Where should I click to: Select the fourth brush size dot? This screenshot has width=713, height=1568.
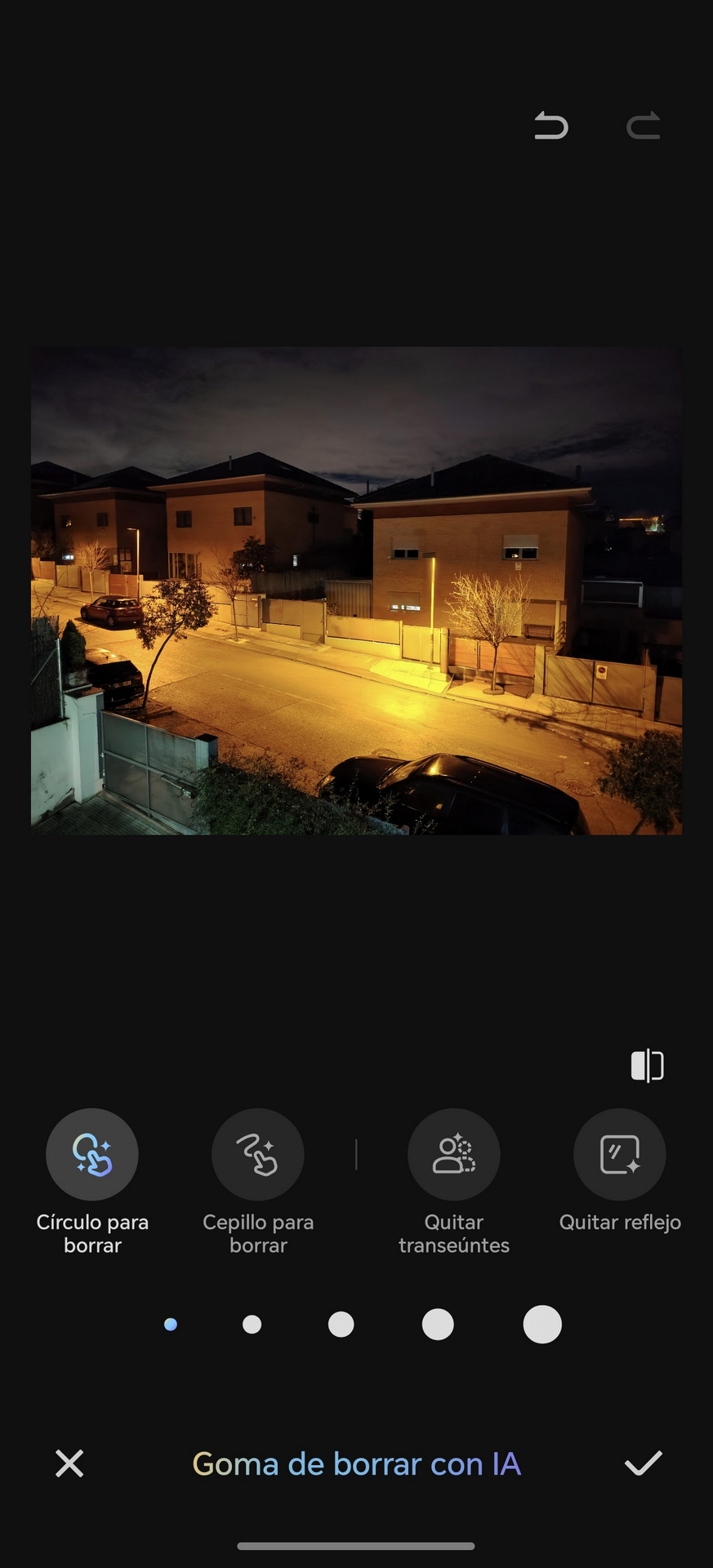click(438, 1324)
